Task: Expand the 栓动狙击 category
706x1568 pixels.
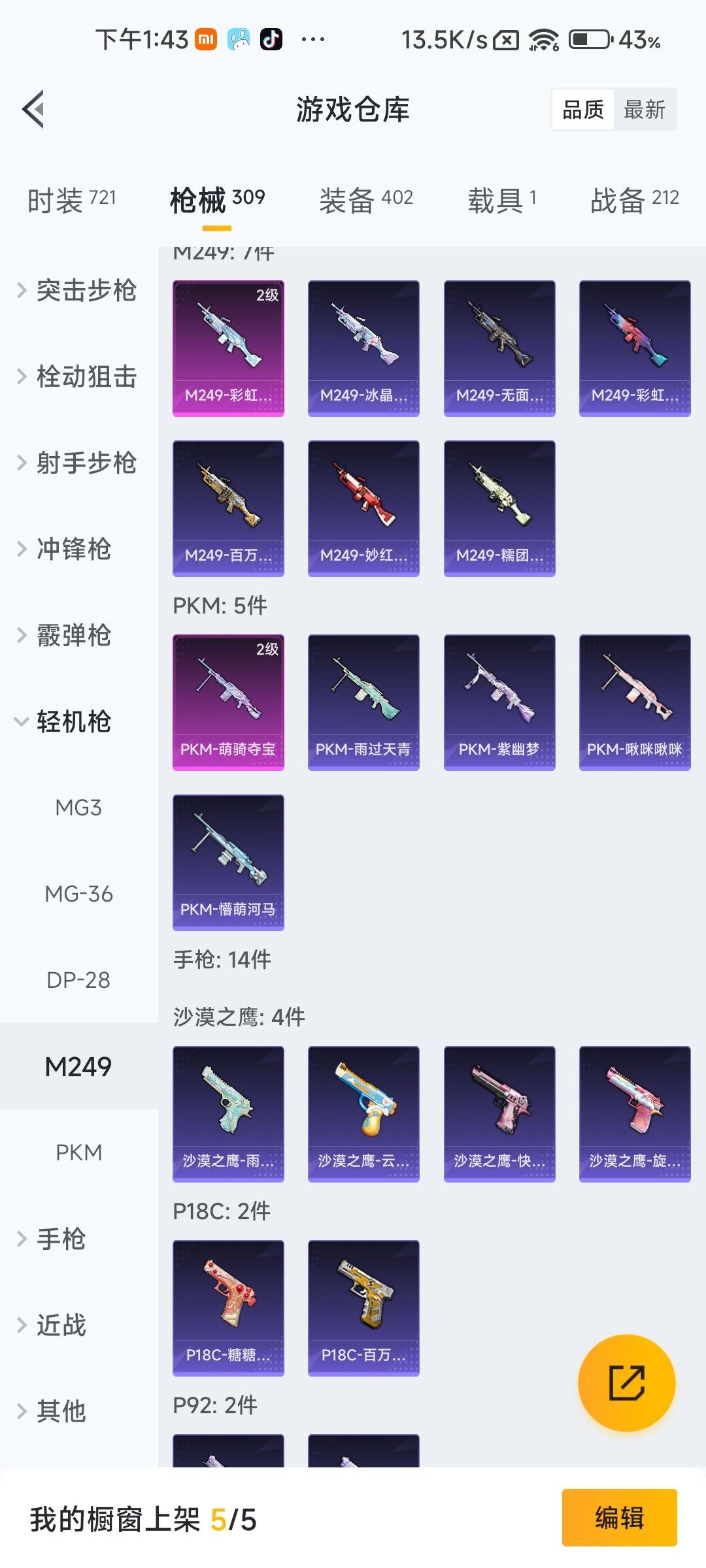Action: 78,376
